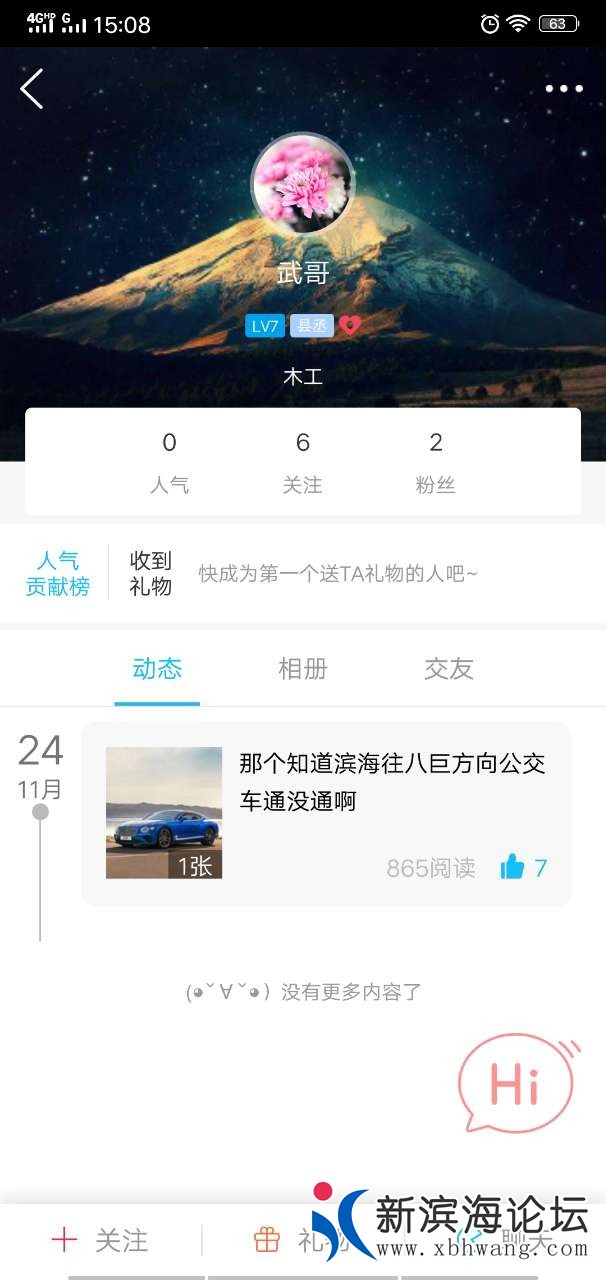Go back using the top-left arrow

pos(32,89)
